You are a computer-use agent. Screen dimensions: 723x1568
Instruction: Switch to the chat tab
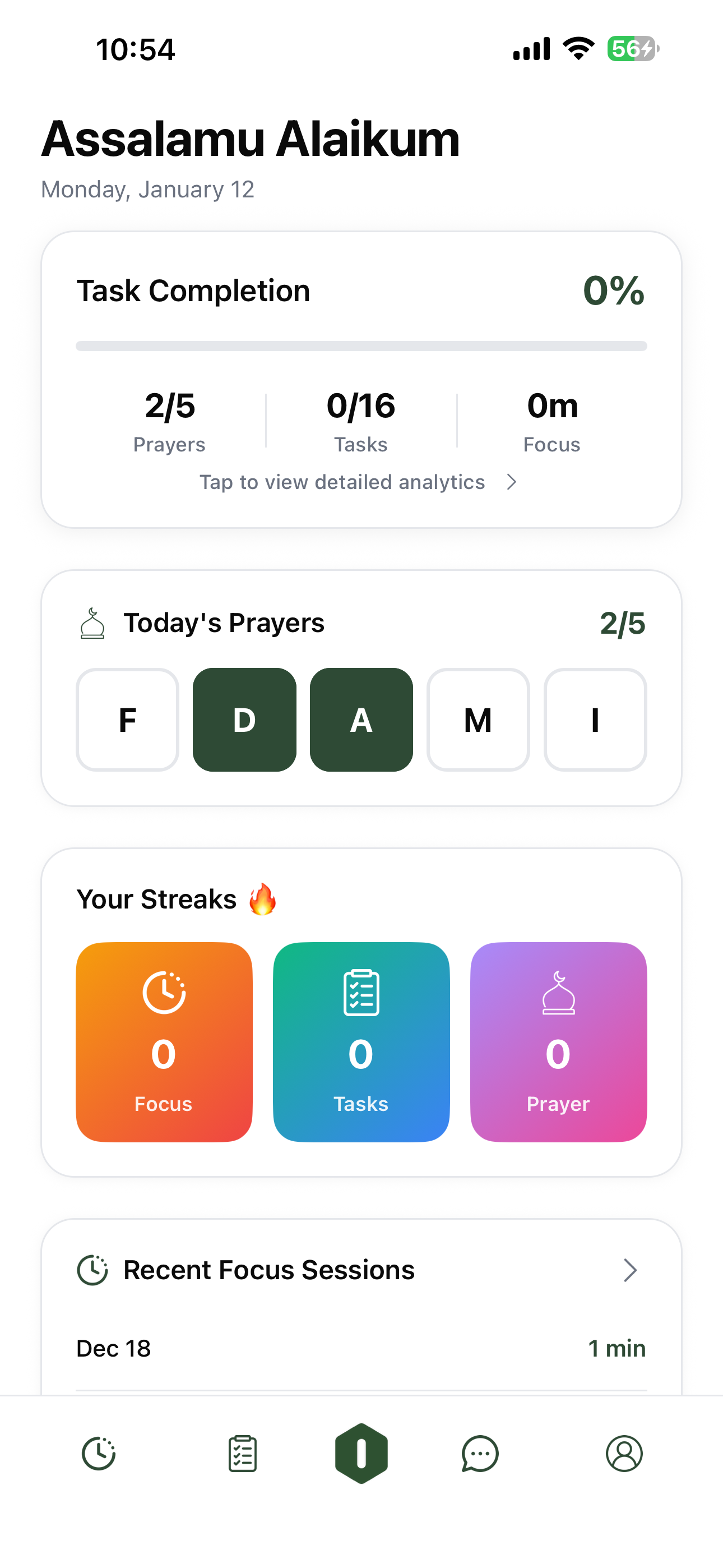480,1454
